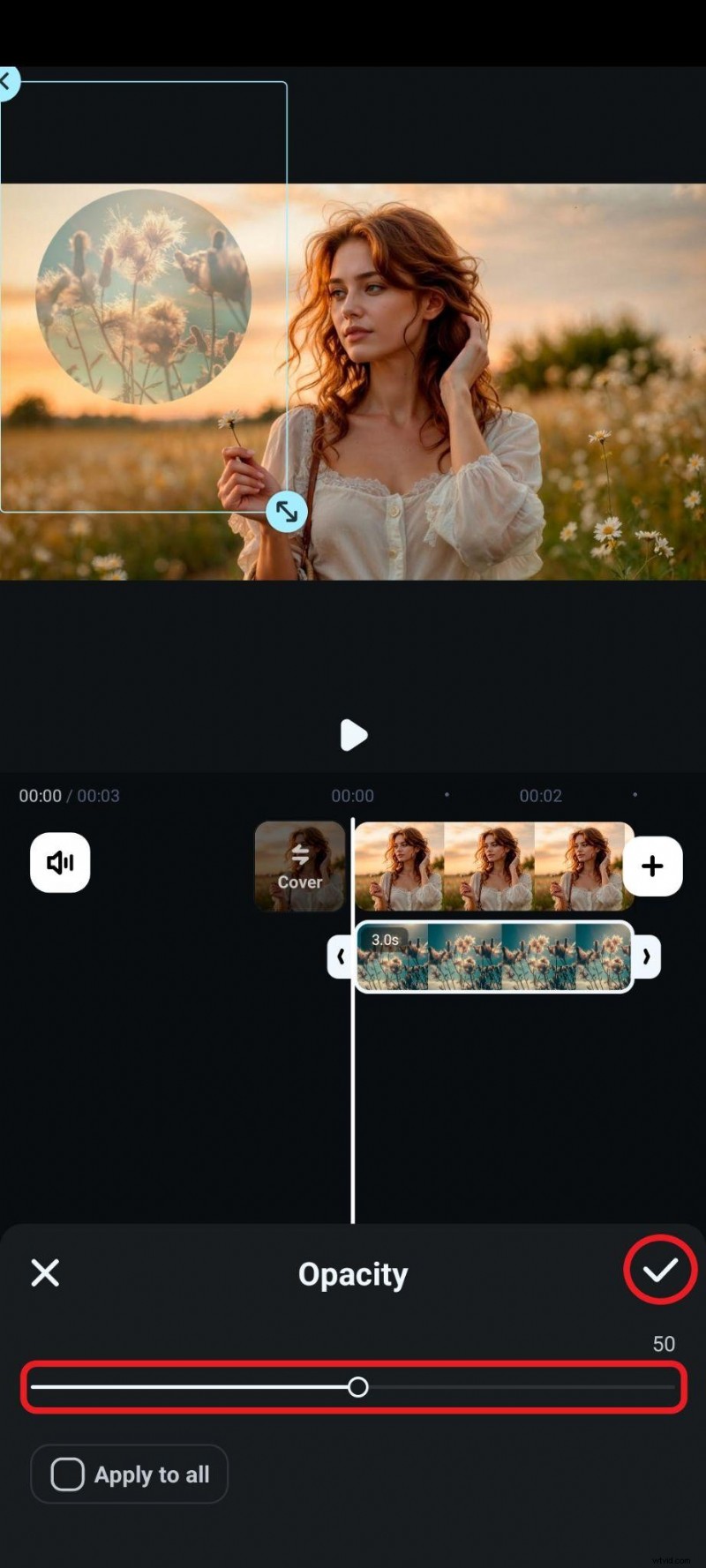Open the Cover thumbnail editor

[299, 866]
